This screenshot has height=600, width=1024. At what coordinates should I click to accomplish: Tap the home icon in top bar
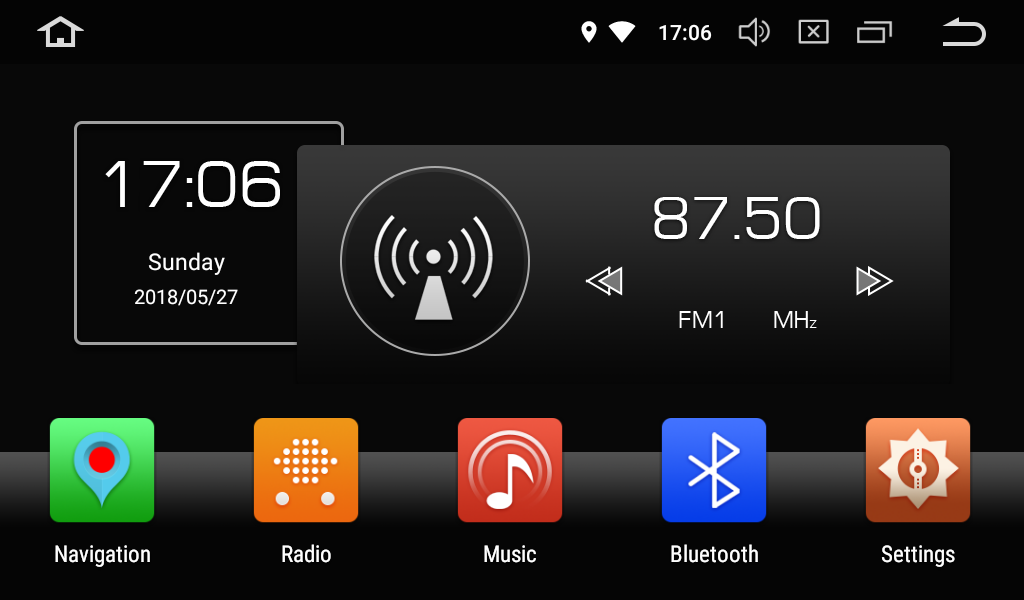60,32
